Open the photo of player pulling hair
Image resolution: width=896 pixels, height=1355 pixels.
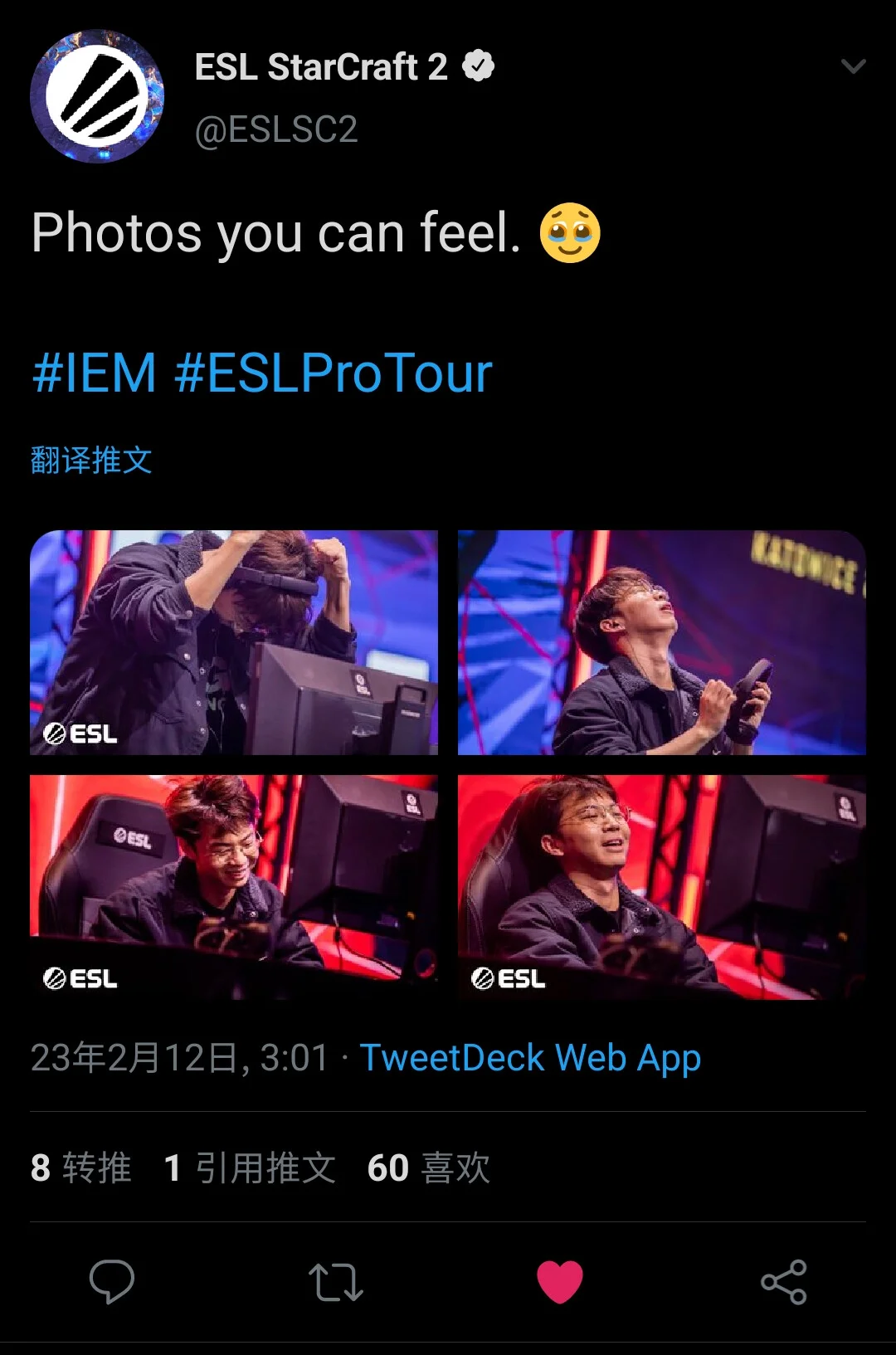pyautogui.click(x=234, y=642)
